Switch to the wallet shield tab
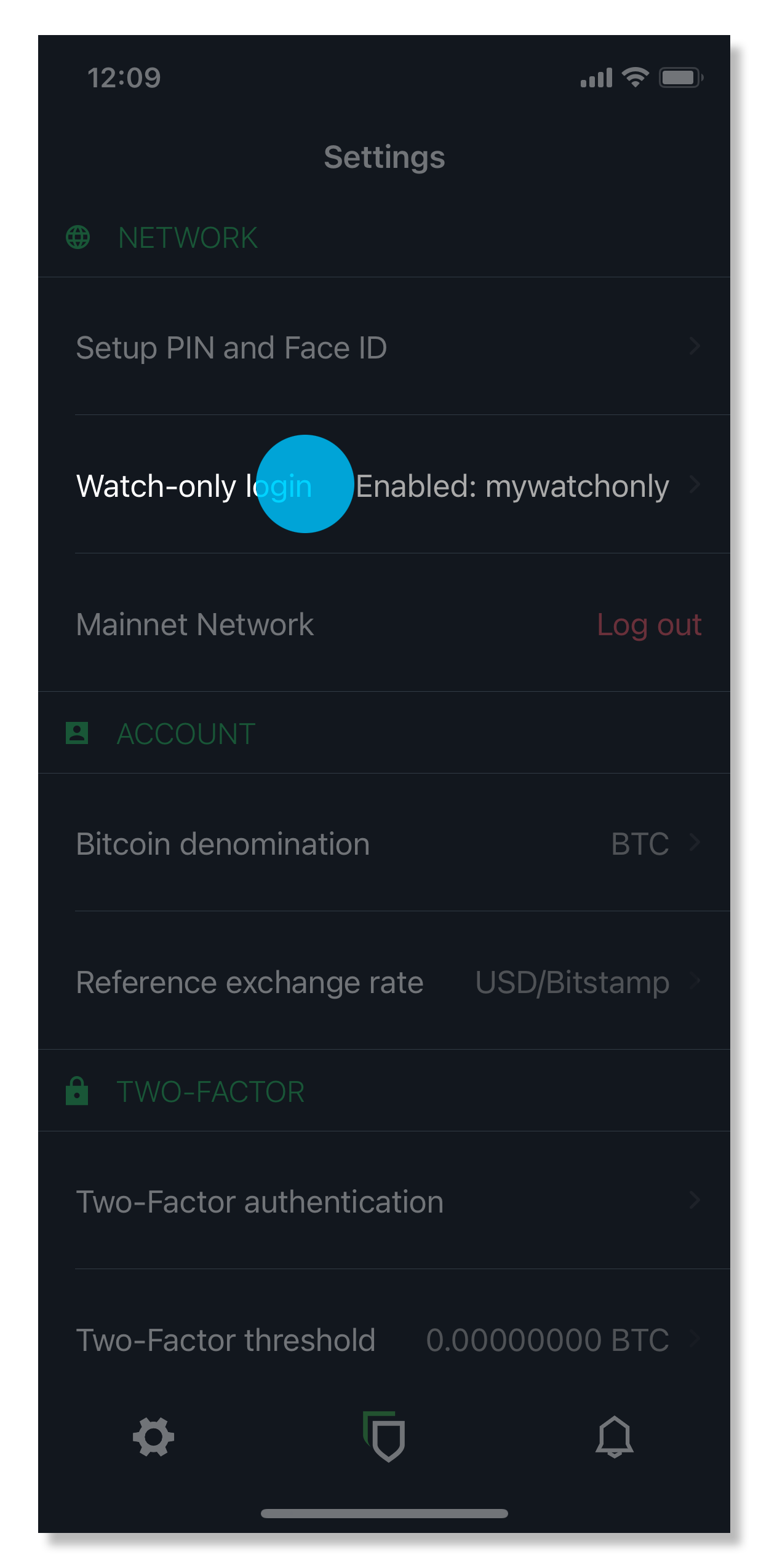The width and height of the screenshot is (769, 1568). coord(384,1436)
